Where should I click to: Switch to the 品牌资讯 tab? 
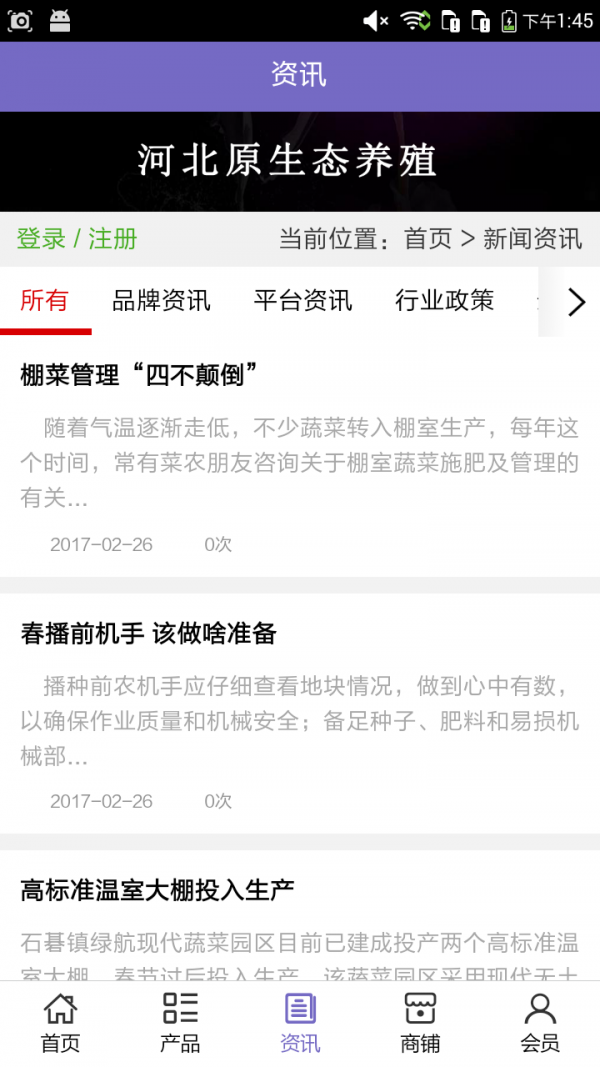(161, 300)
